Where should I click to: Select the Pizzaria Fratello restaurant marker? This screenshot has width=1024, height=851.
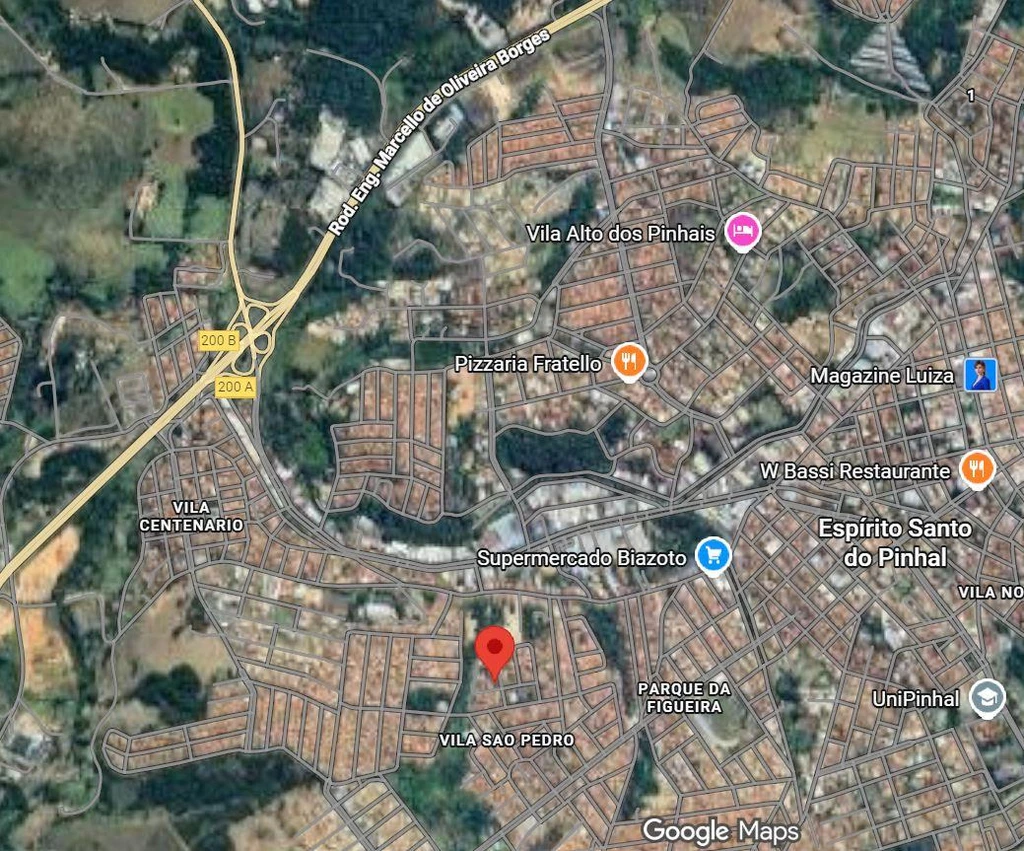(629, 361)
